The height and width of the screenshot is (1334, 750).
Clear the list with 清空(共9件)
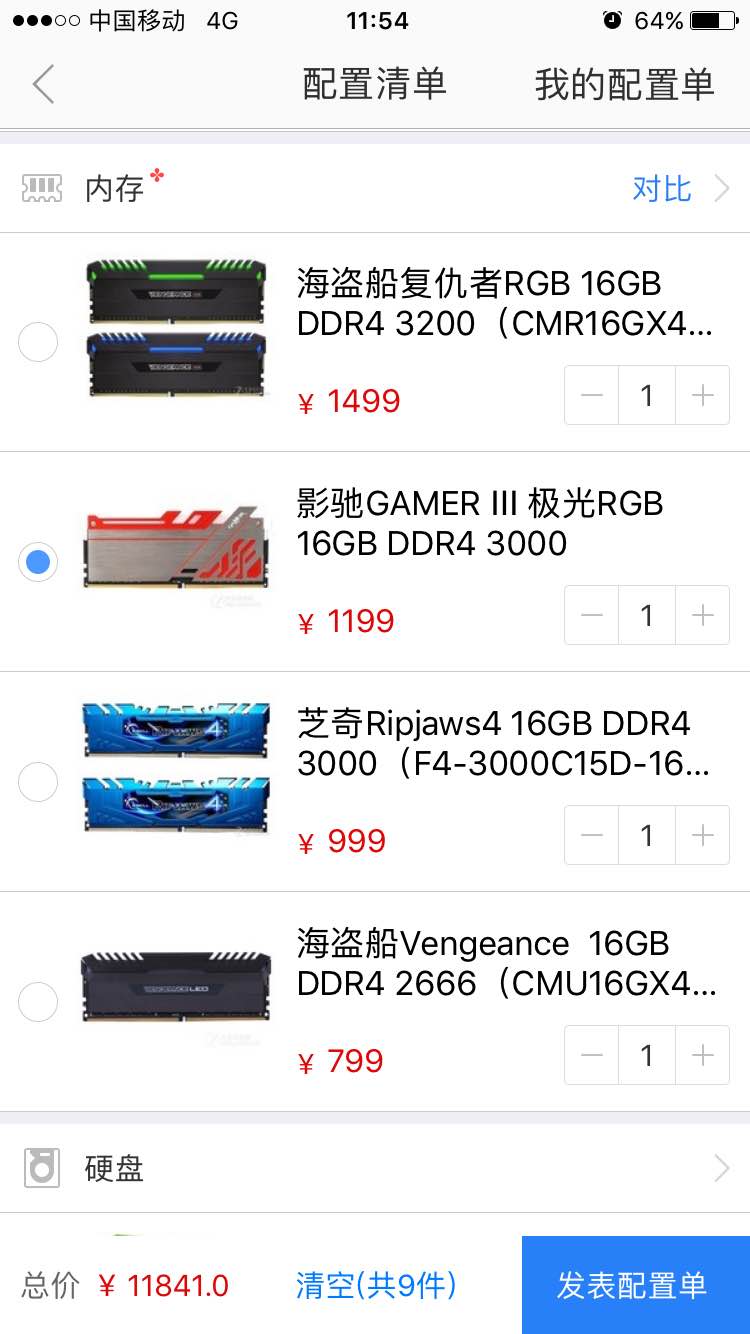tap(376, 1285)
